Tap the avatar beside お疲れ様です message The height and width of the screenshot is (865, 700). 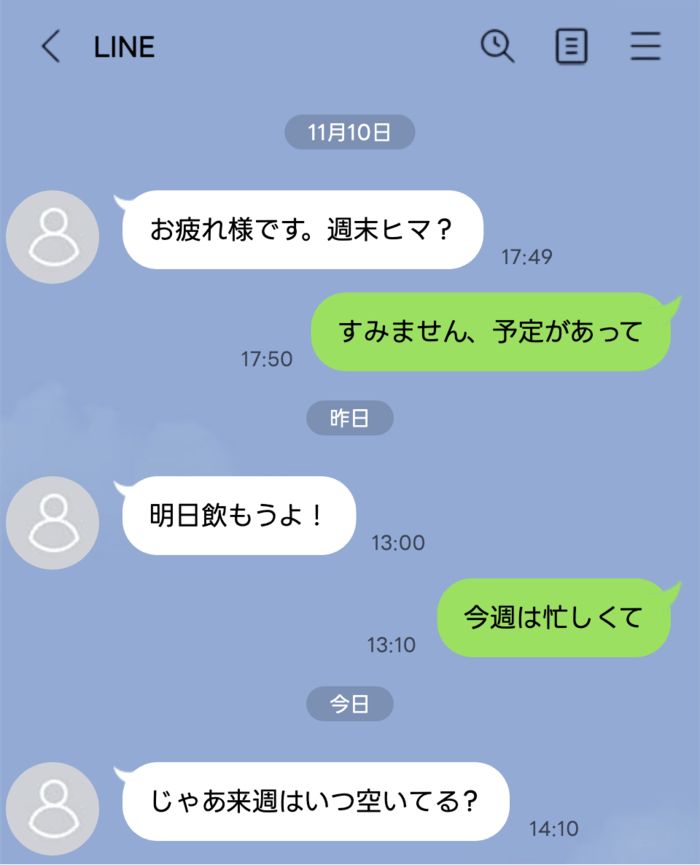coord(52,237)
